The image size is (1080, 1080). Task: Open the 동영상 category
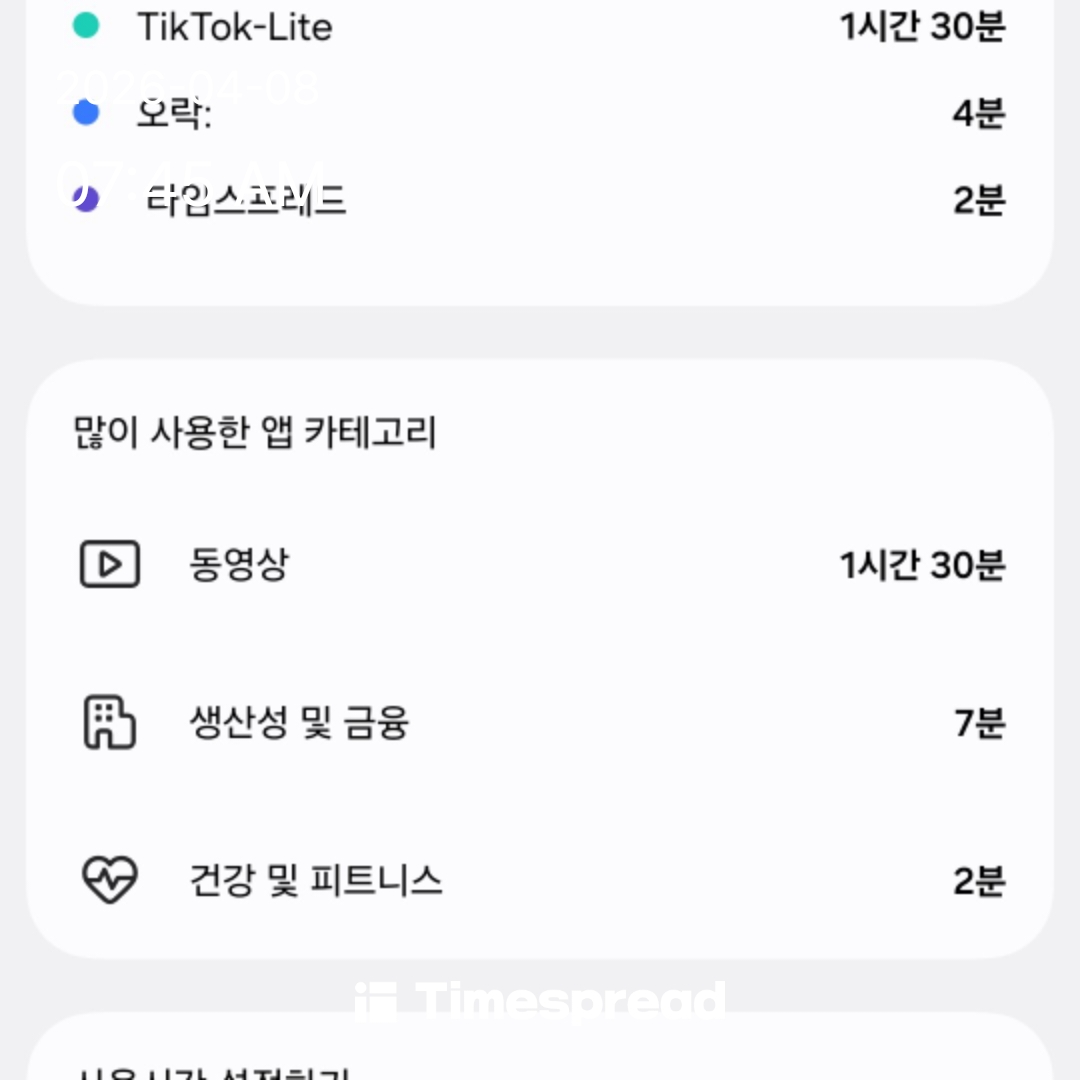coord(540,566)
